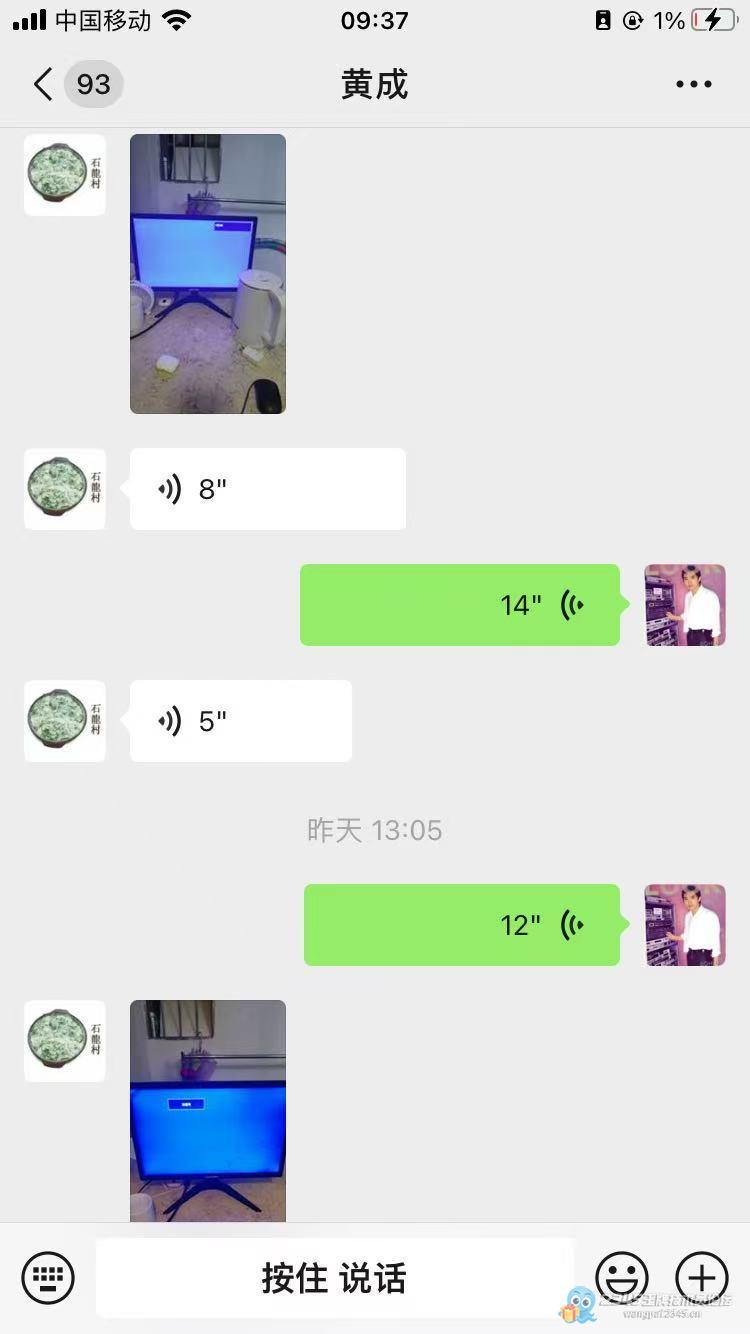Go back to the chat list
This screenshot has height=1334, width=750.
44,84
